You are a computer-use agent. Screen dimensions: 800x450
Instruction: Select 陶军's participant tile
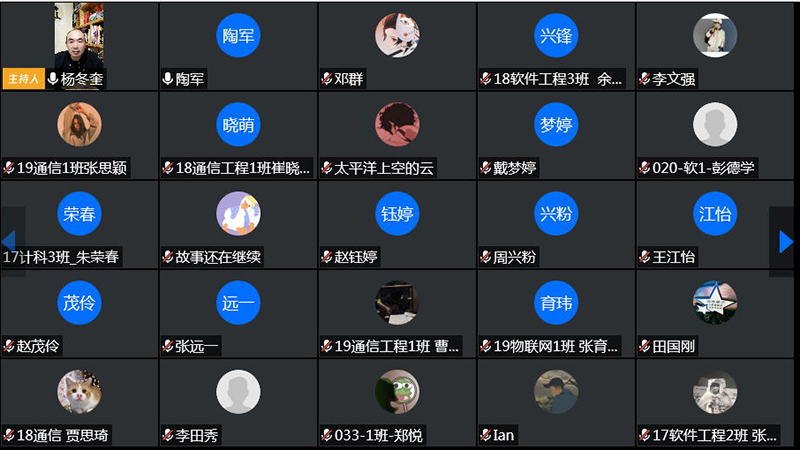238,45
